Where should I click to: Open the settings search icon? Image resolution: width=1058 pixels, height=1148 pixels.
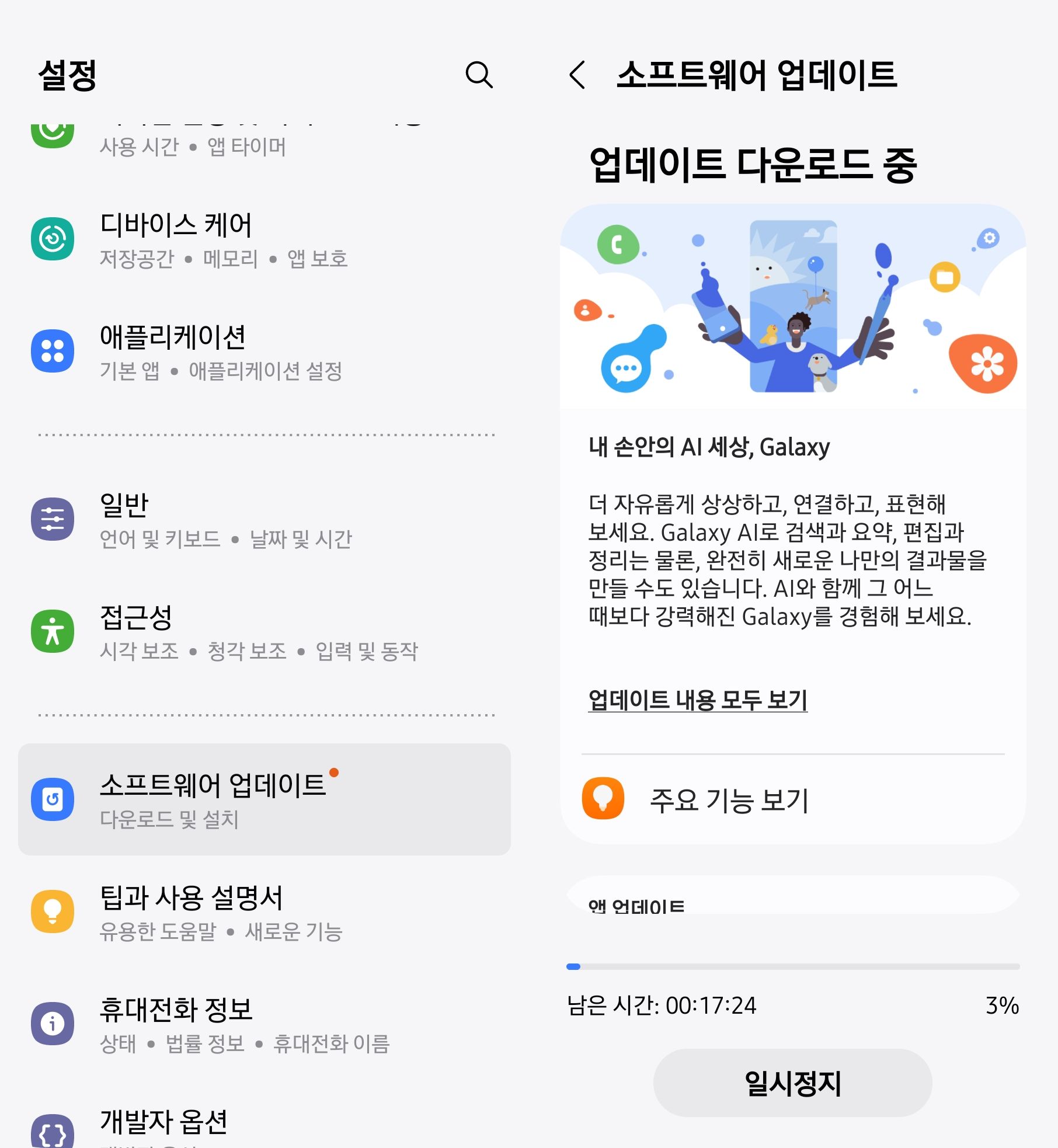479,75
